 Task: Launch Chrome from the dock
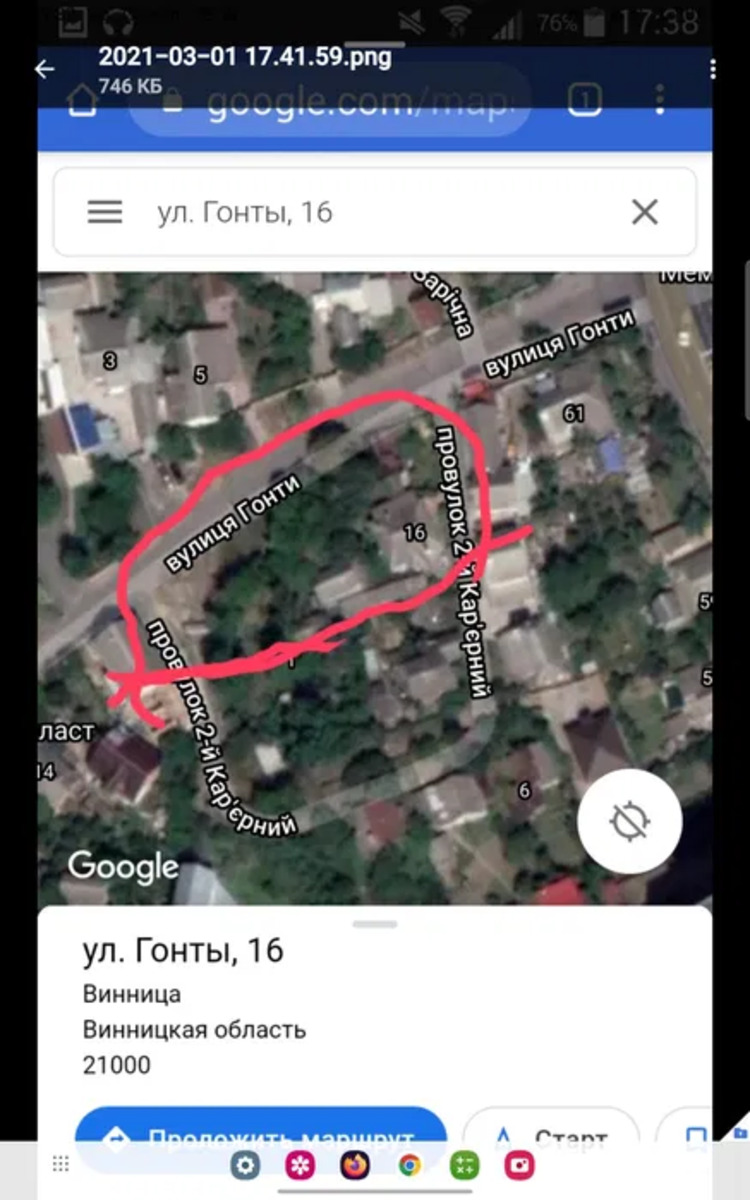410,1165
